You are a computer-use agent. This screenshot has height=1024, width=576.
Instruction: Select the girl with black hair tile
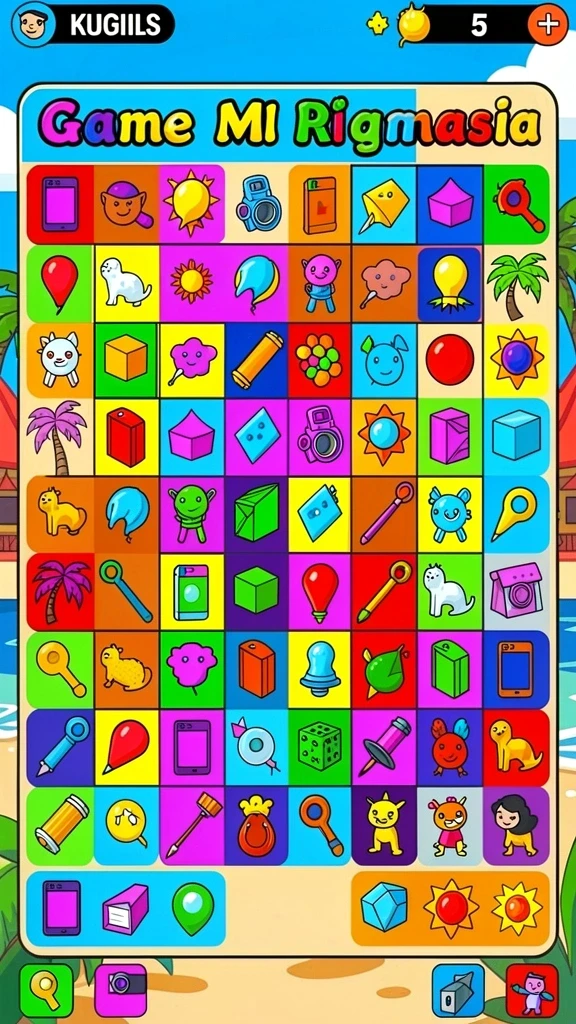(x=517, y=825)
